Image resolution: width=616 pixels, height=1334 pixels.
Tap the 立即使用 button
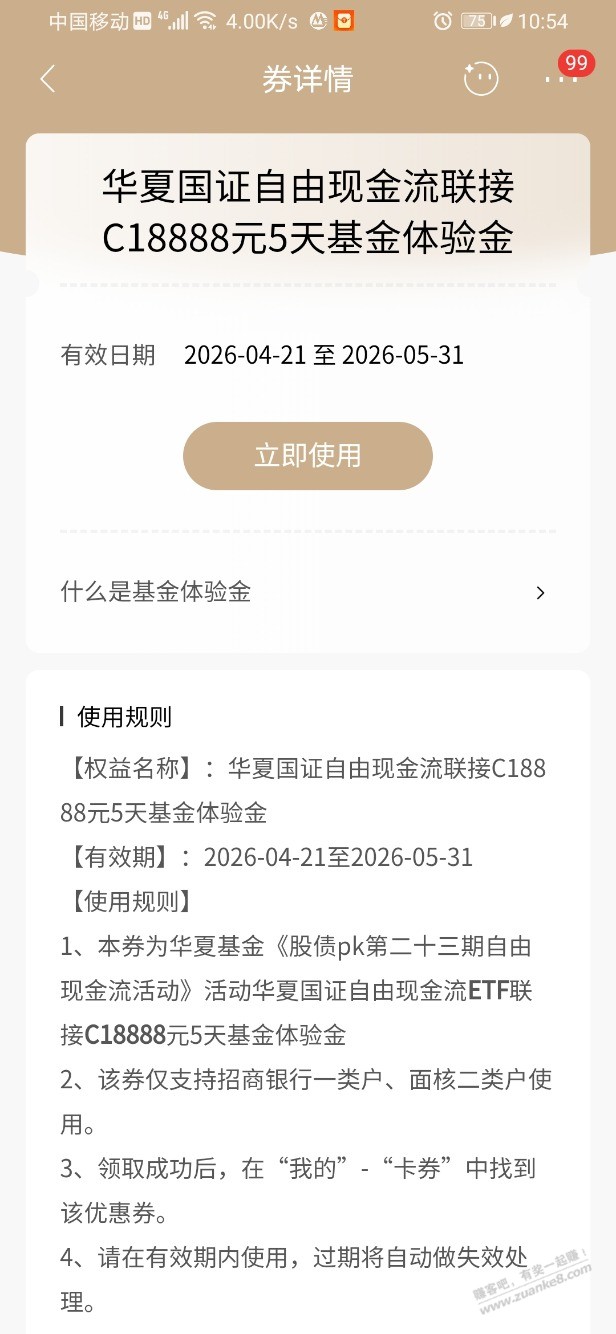coord(308,456)
